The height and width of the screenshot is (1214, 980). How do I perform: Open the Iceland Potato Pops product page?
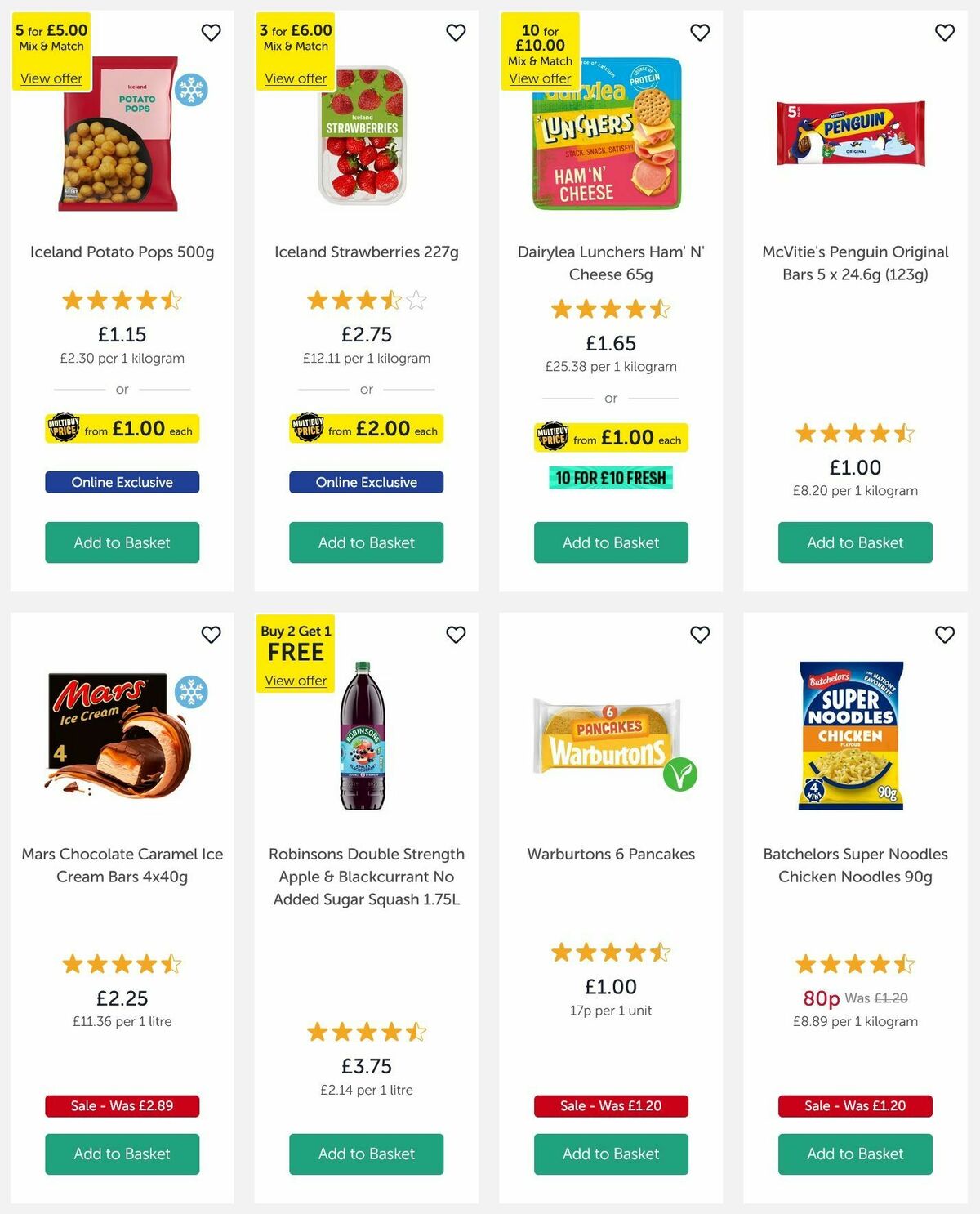coord(122,252)
